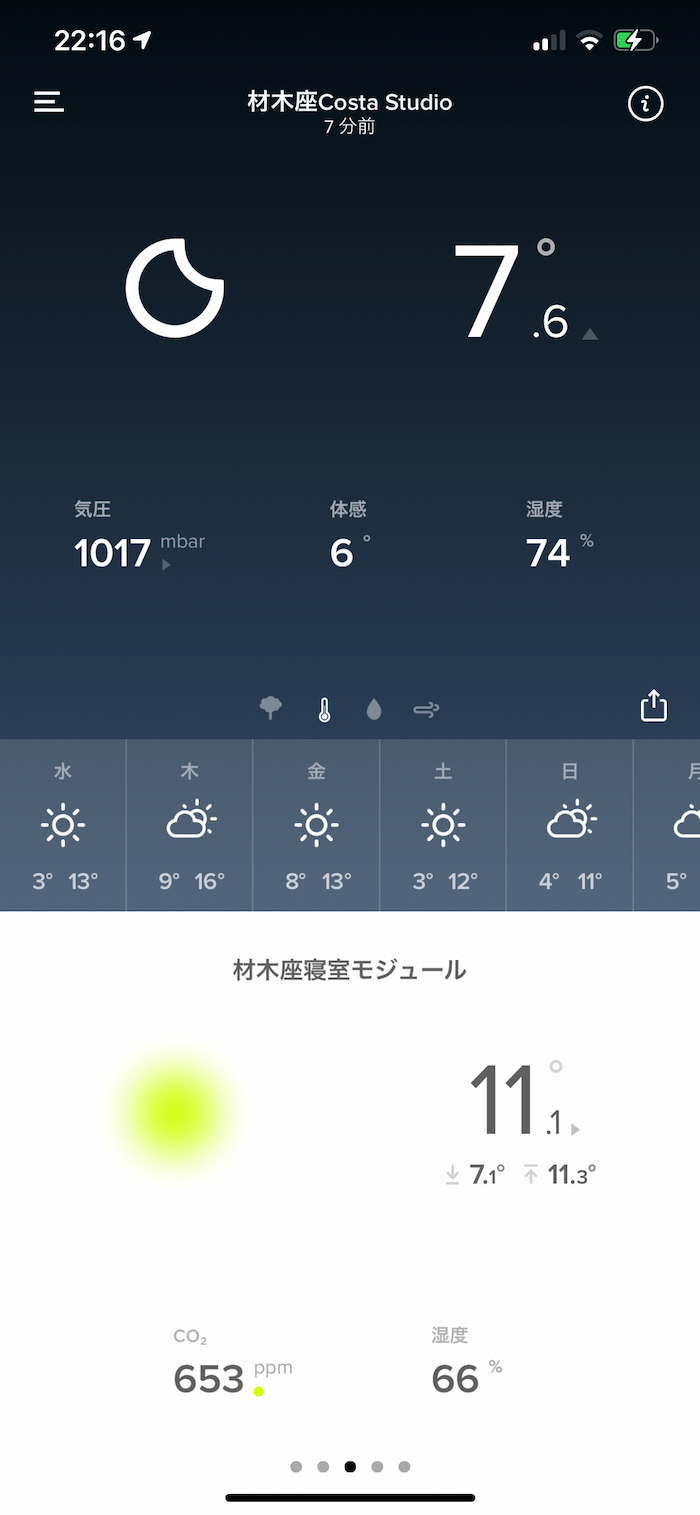Open the hamburger menu

coord(49,102)
